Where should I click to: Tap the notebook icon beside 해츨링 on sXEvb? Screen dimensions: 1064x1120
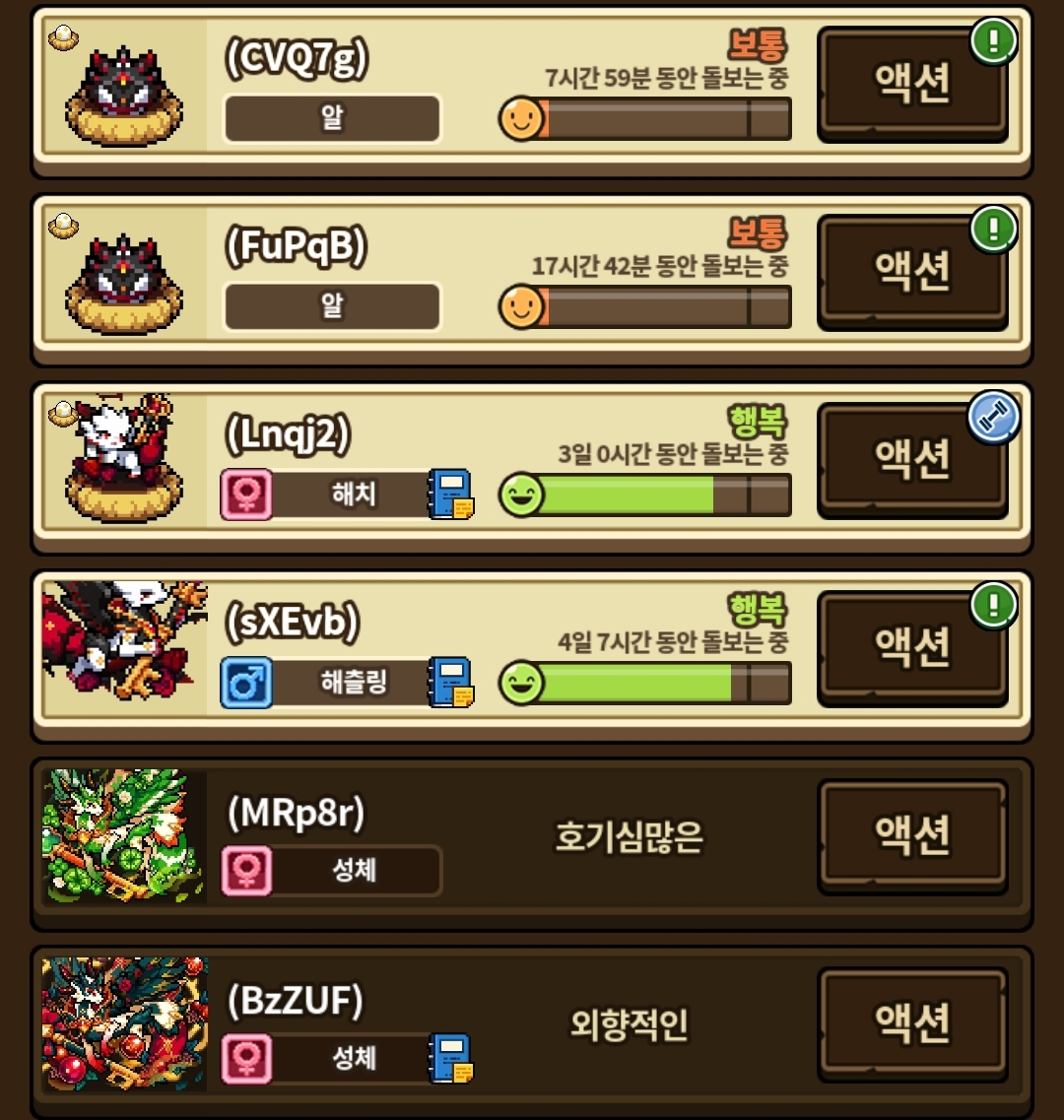[450, 682]
